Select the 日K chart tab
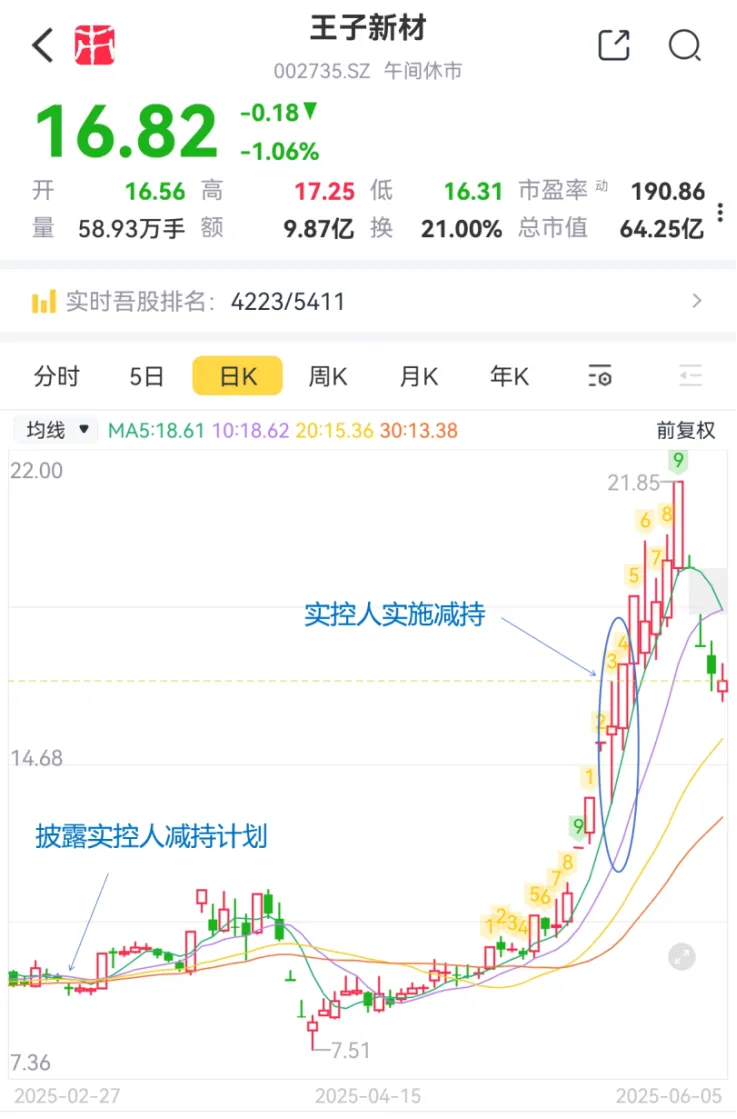Screen dimensions: 737x1119 [x=238, y=376]
